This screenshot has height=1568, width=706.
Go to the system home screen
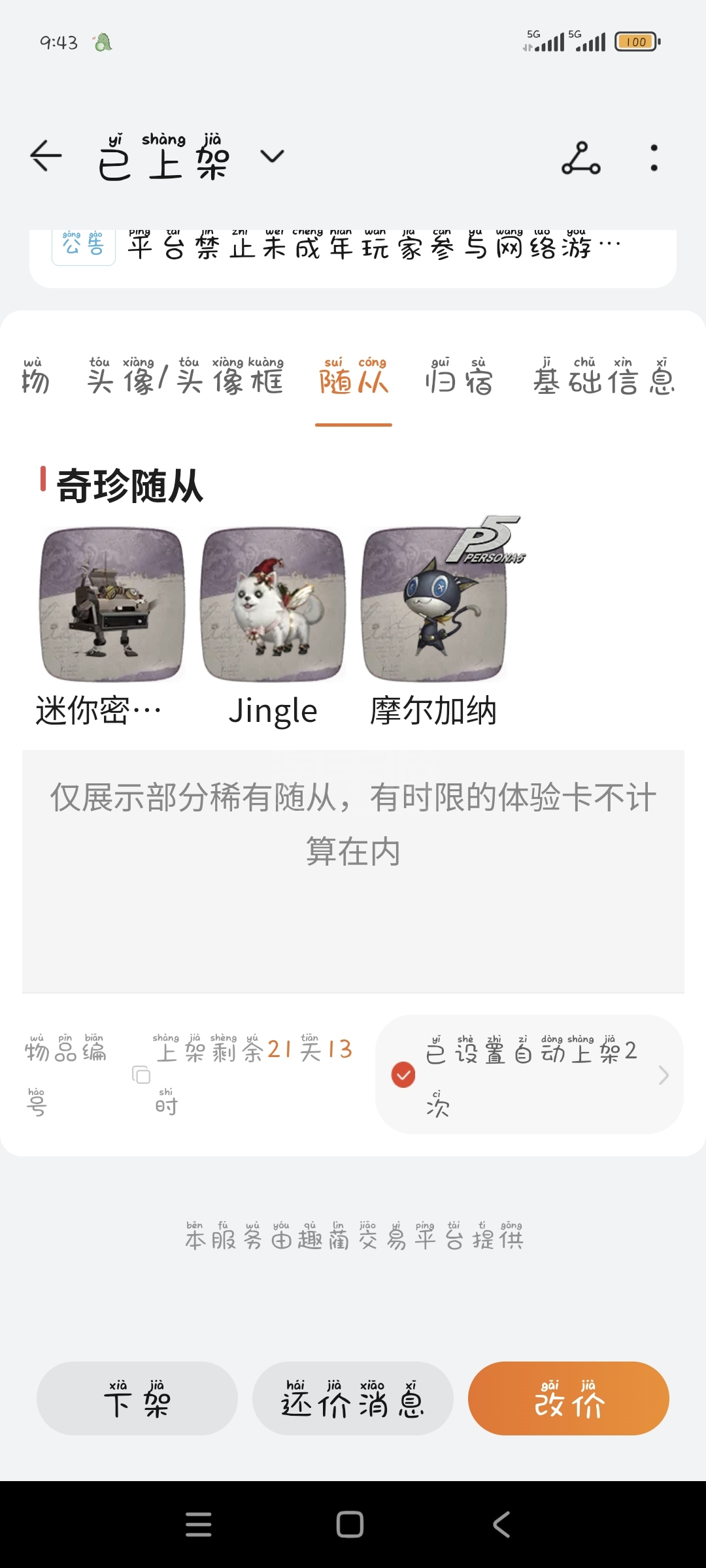coord(350,1524)
